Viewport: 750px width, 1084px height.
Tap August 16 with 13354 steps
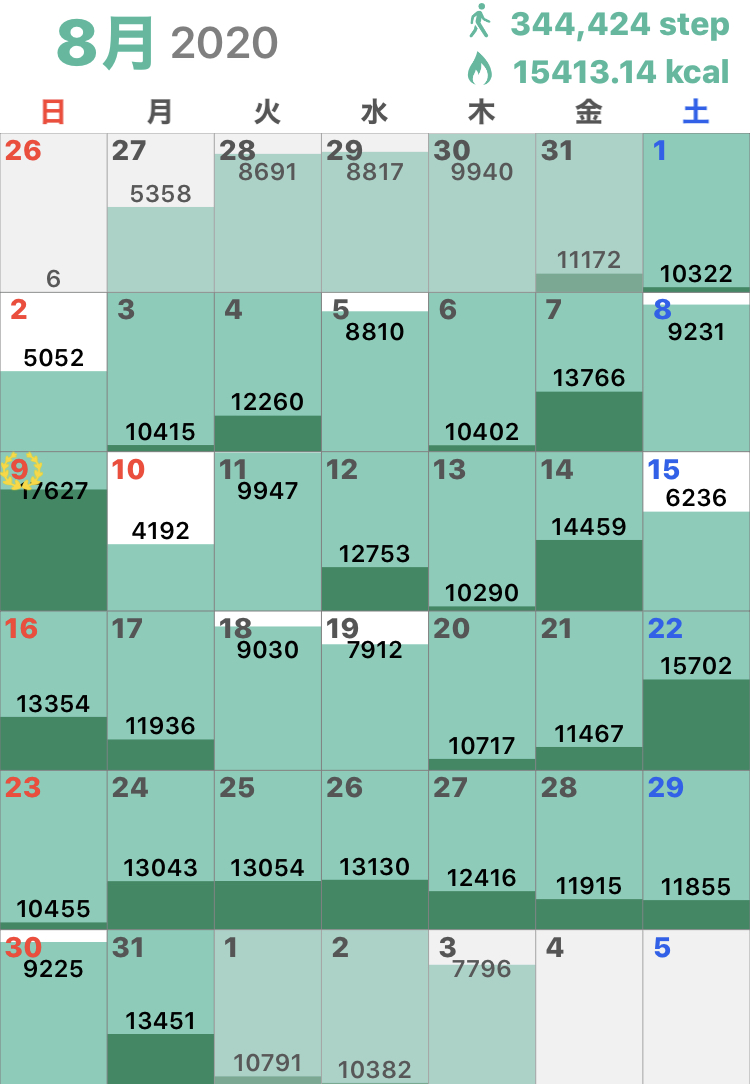pos(53,690)
